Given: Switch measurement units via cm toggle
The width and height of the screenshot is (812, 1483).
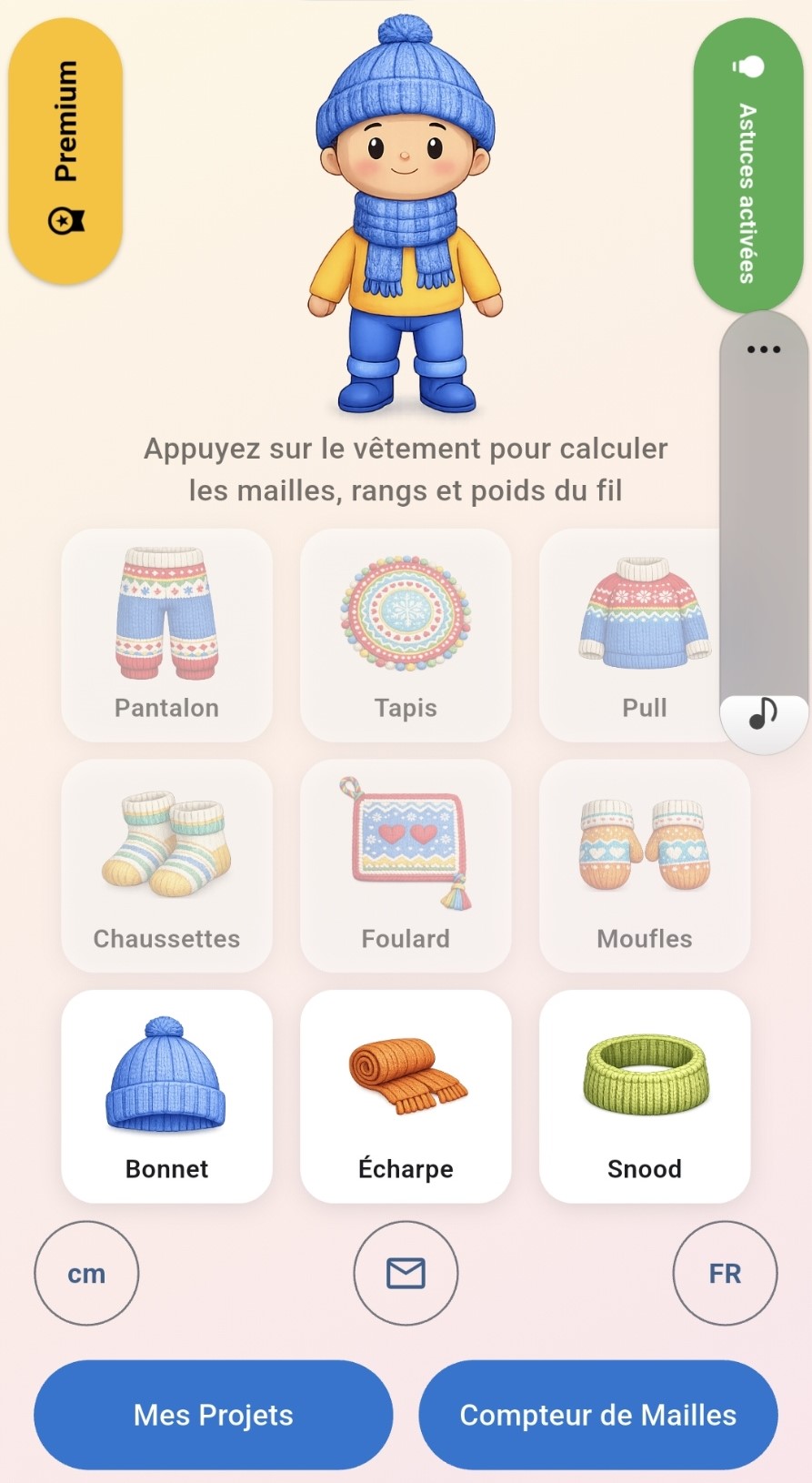Looking at the screenshot, I should (86, 1274).
